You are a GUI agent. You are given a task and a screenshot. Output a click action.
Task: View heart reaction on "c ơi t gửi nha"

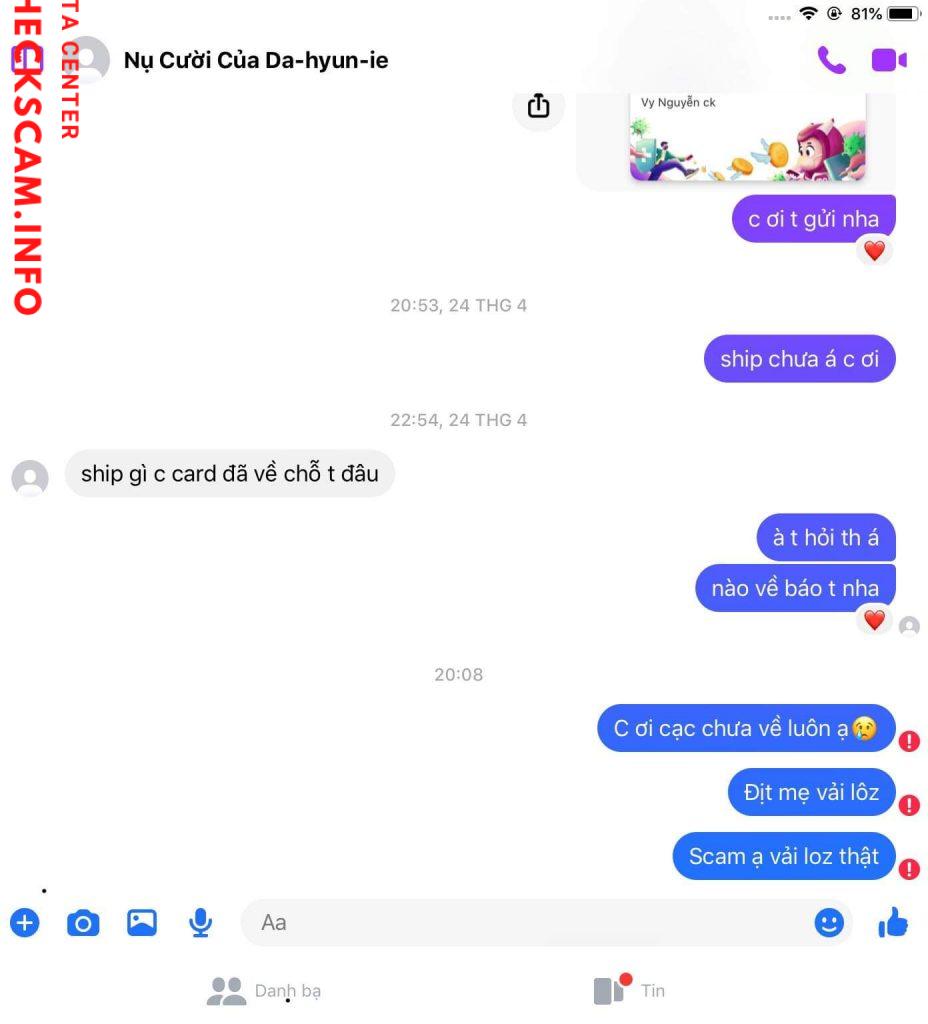click(874, 251)
